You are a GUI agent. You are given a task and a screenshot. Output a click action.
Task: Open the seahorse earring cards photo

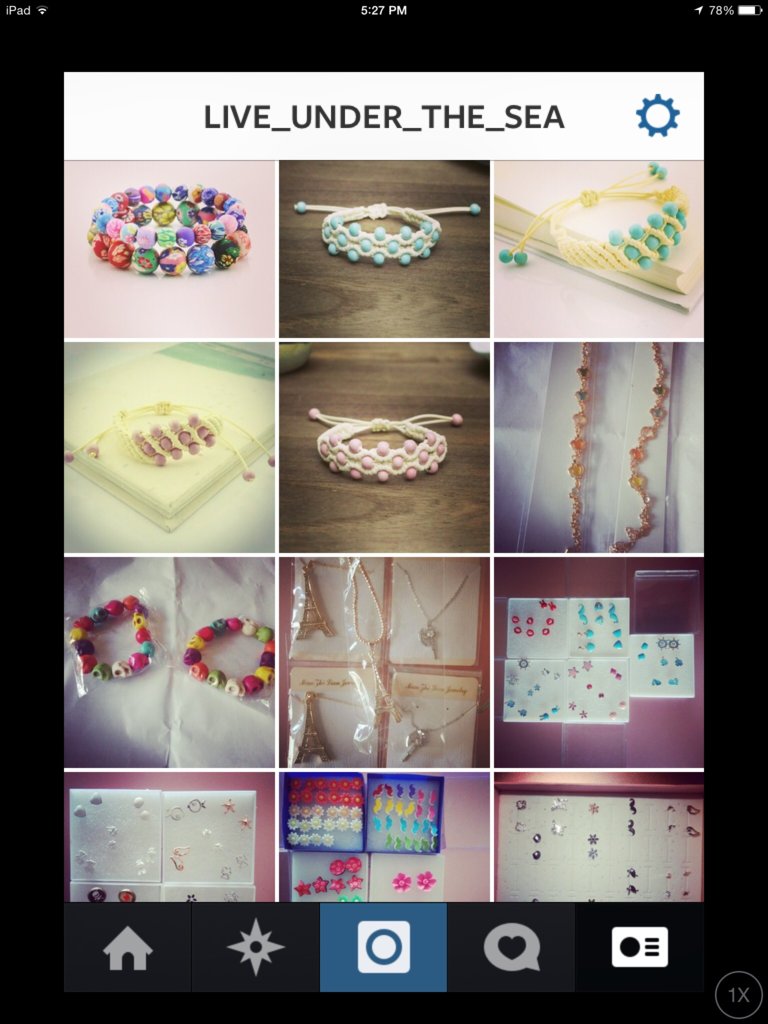point(598,662)
